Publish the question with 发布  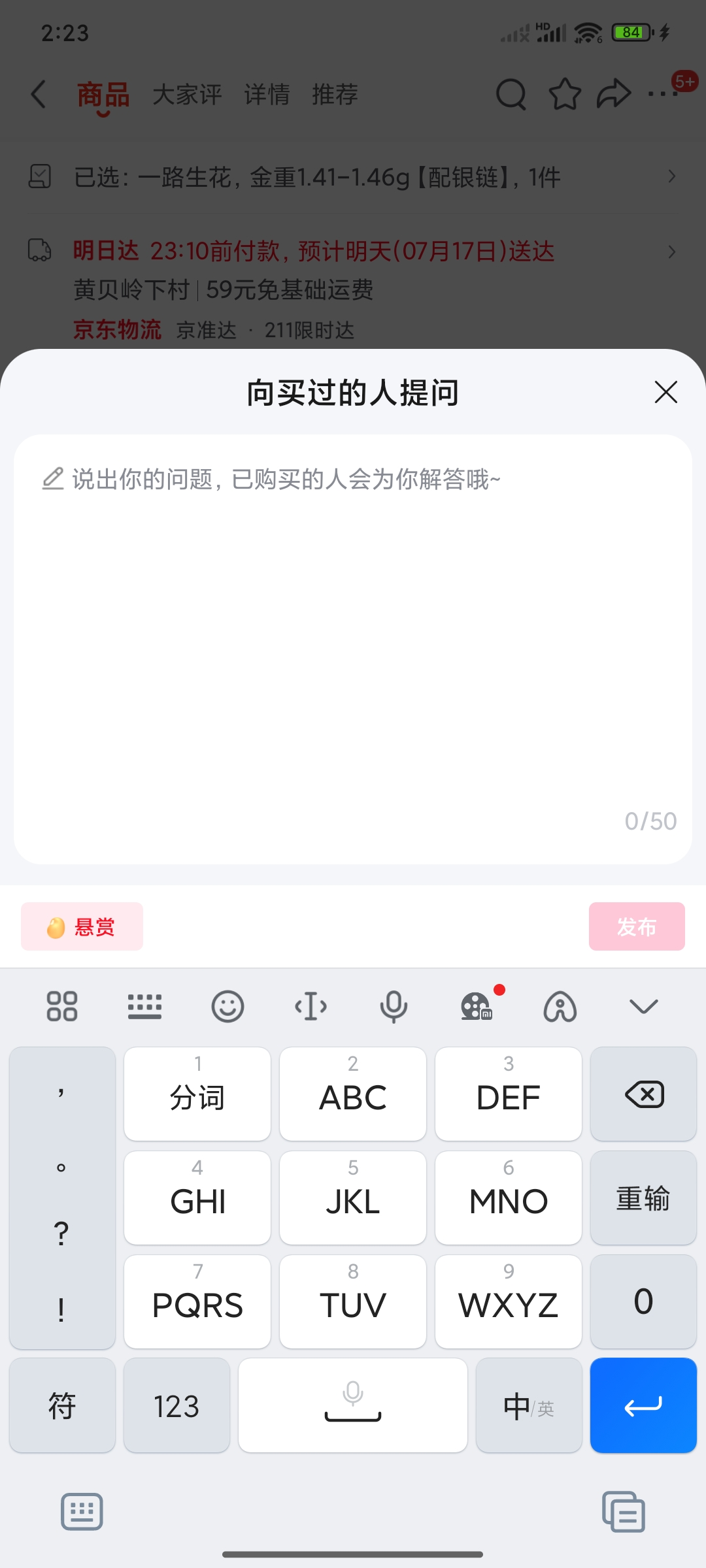(637, 926)
